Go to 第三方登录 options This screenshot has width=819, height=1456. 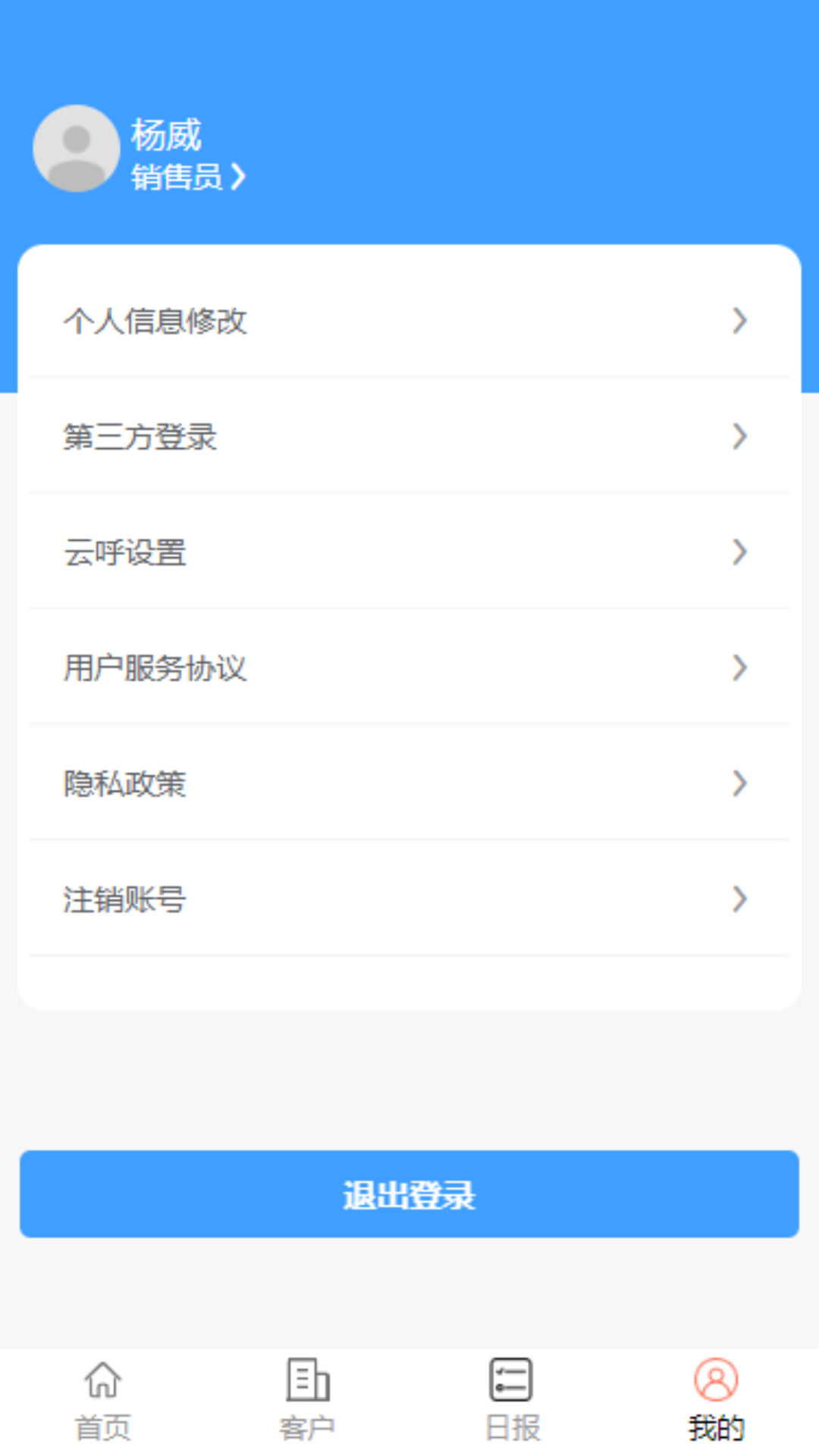(409, 437)
